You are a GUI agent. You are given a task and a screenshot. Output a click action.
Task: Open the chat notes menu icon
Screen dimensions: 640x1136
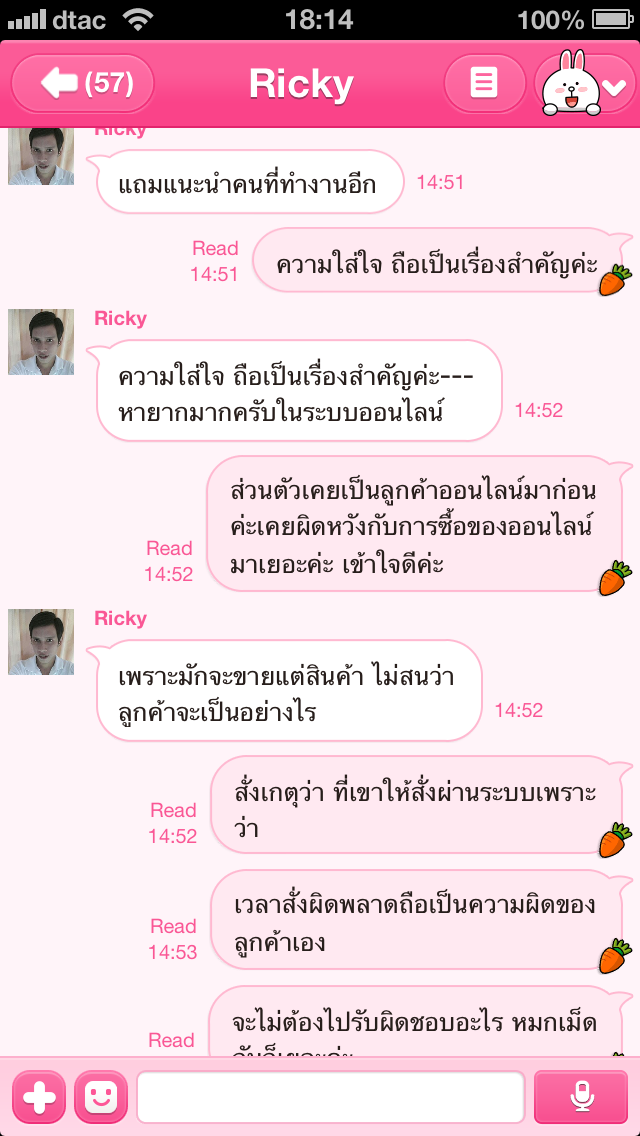[484, 83]
